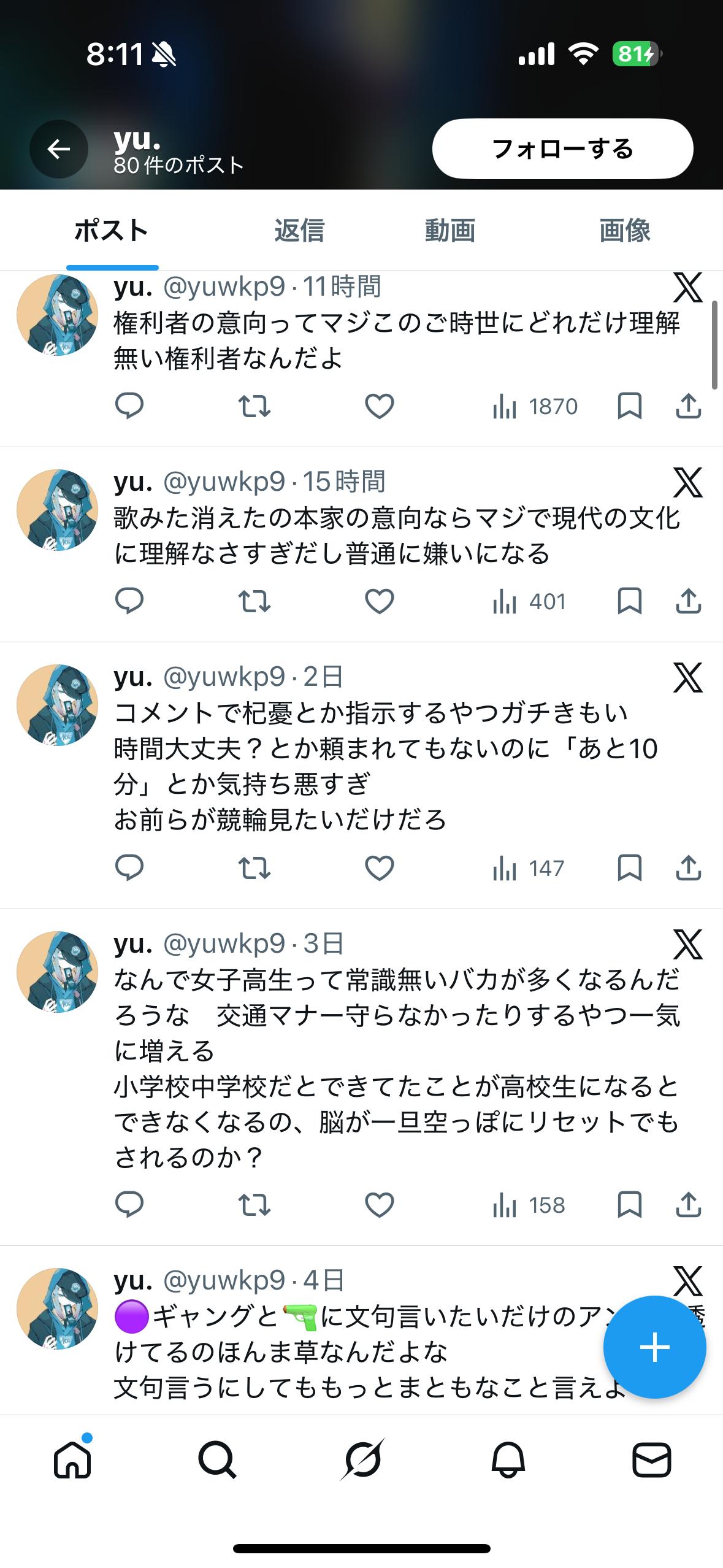723x1568 pixels.
Task: Open the Messages envelope tab
Action: pyautogui.click(x=651, y=1459)
